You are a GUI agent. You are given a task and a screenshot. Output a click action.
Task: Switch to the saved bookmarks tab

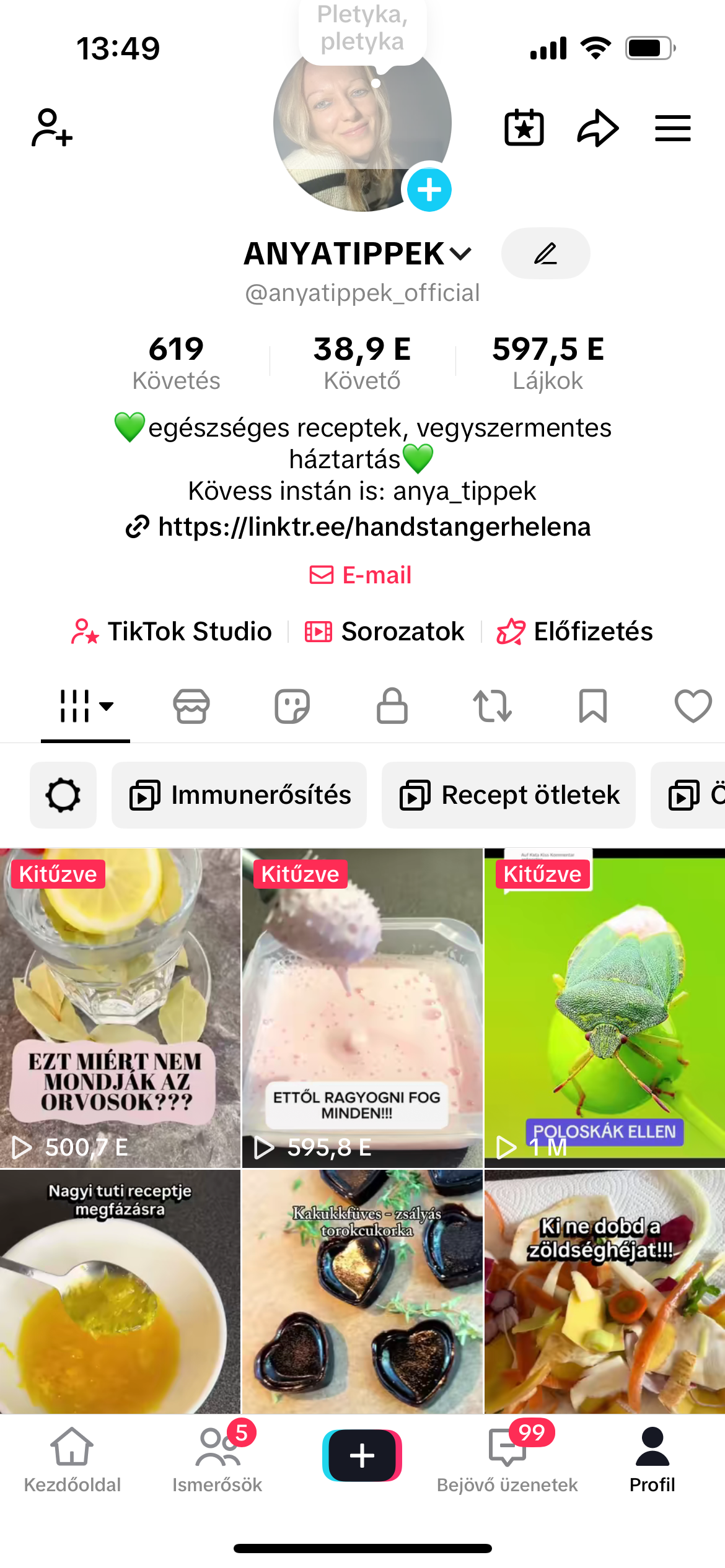592,706
